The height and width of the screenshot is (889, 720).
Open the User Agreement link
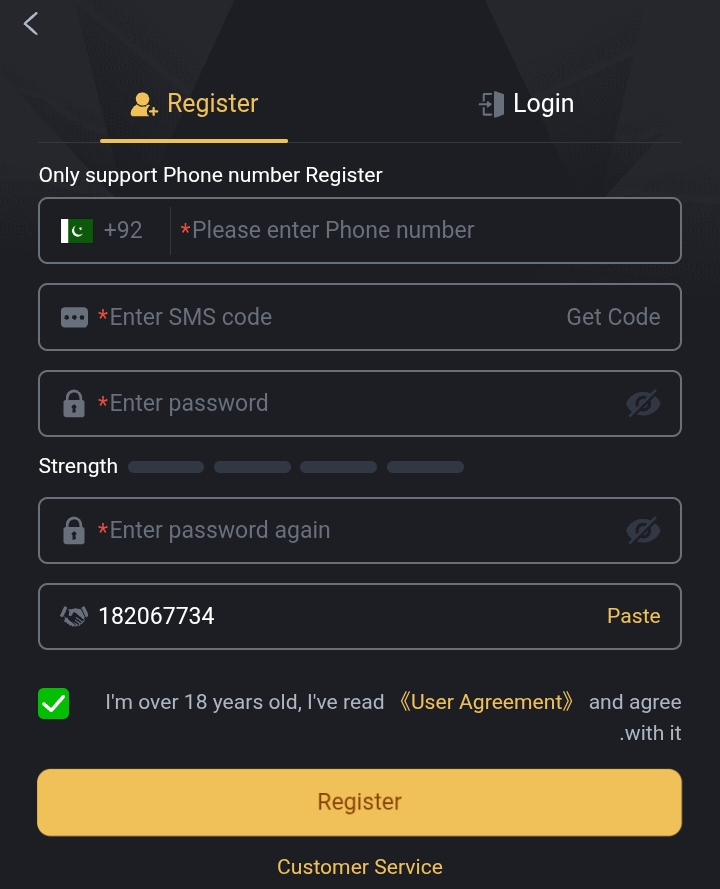[x=486, y=702]
